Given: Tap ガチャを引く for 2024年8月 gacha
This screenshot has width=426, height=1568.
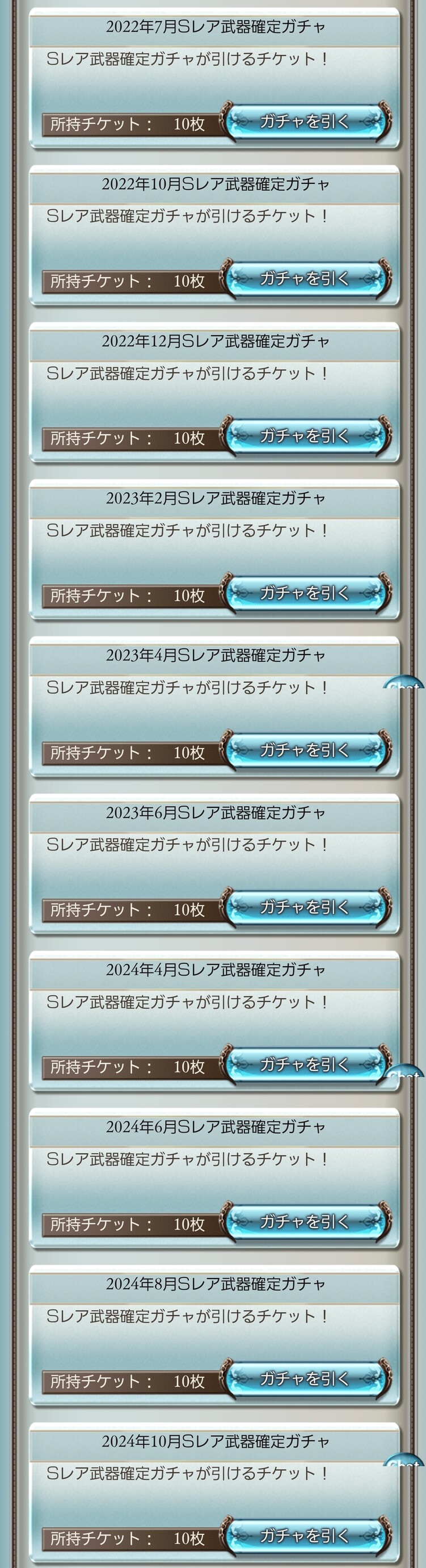Looking at the screenshot, I should (306, 1378).
